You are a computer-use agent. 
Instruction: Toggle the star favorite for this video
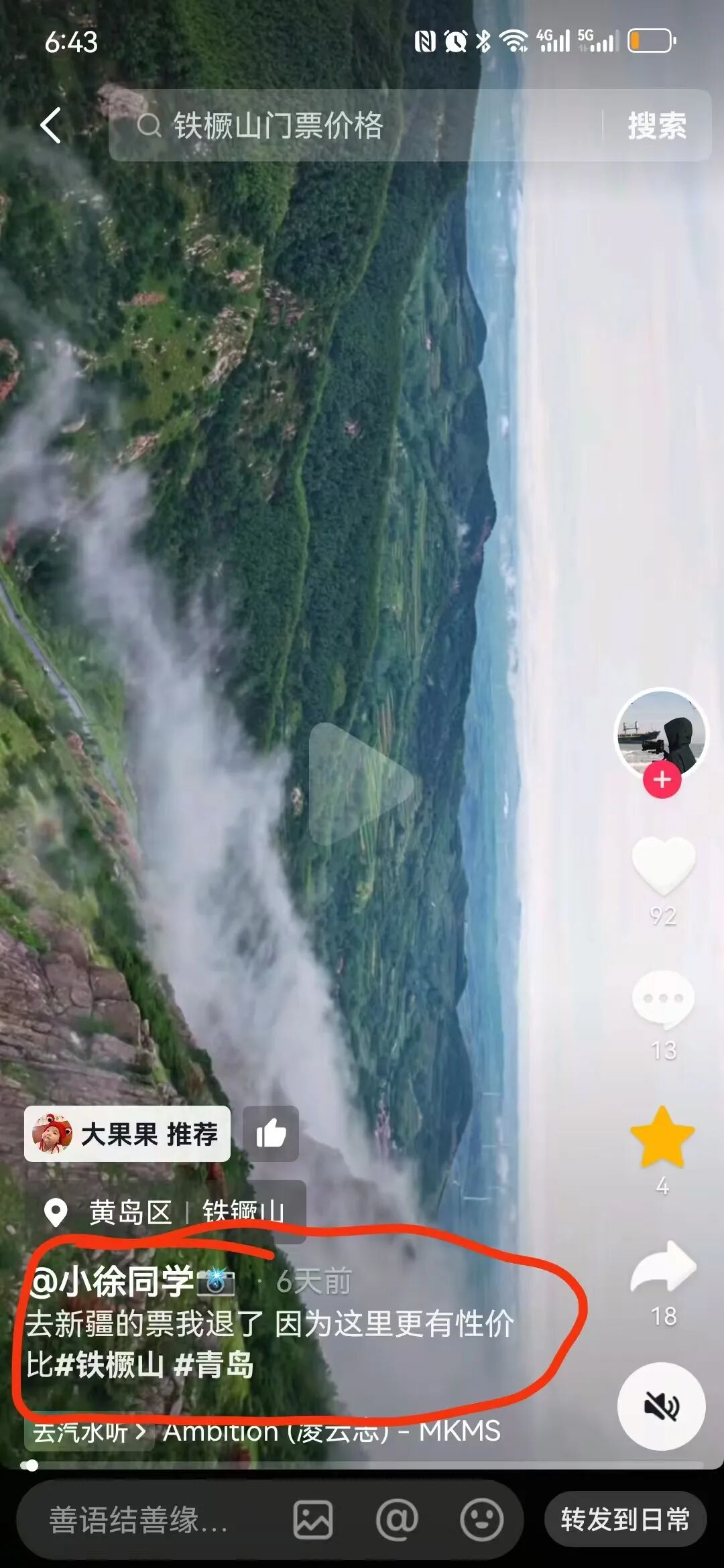point(662,1138)
